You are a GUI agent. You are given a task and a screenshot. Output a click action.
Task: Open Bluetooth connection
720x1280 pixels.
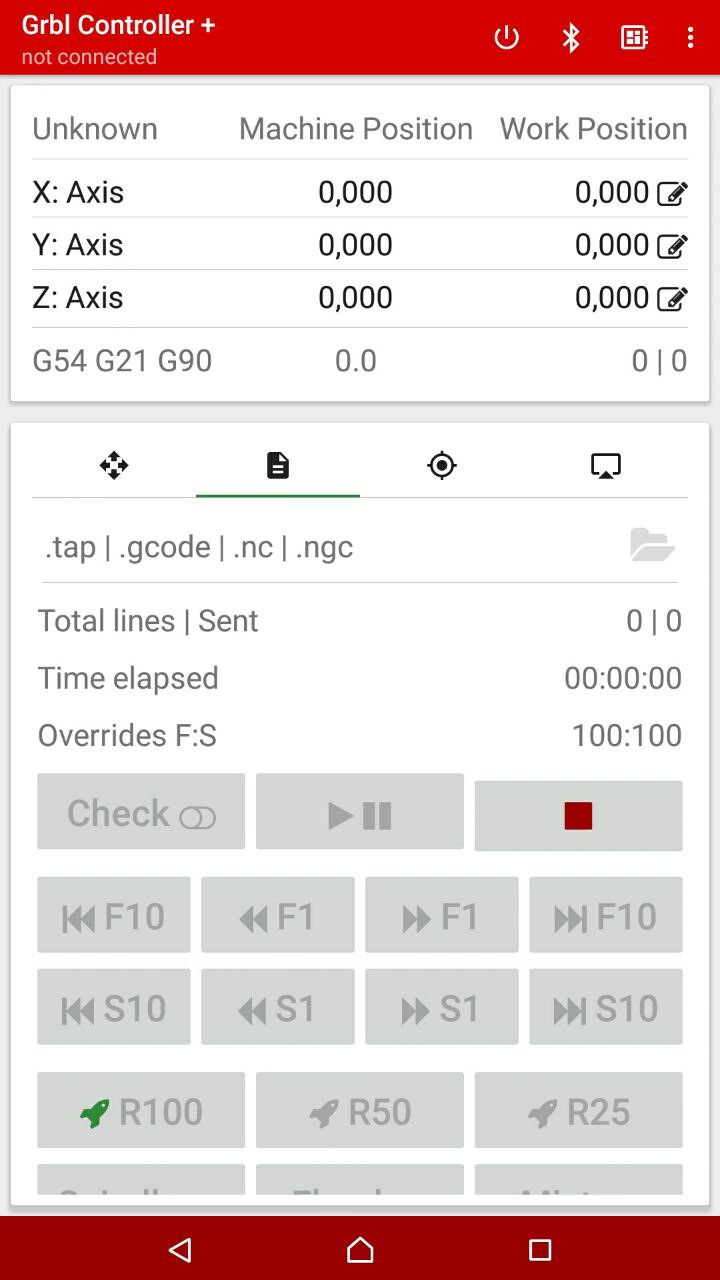571,38
